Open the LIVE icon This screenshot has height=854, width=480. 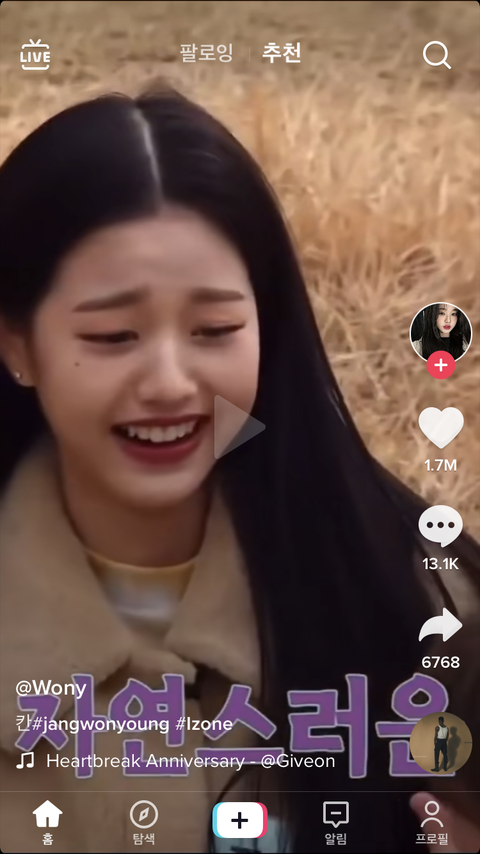pyautogui.click(x=35, y=54)
